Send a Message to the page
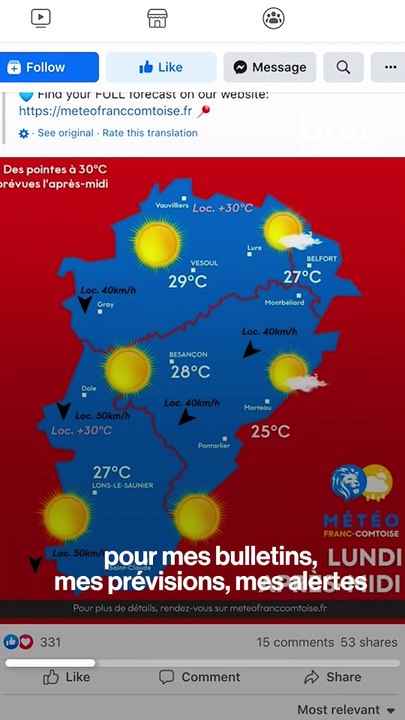Viewport: 405px width, 720px height. pos(270,67)
